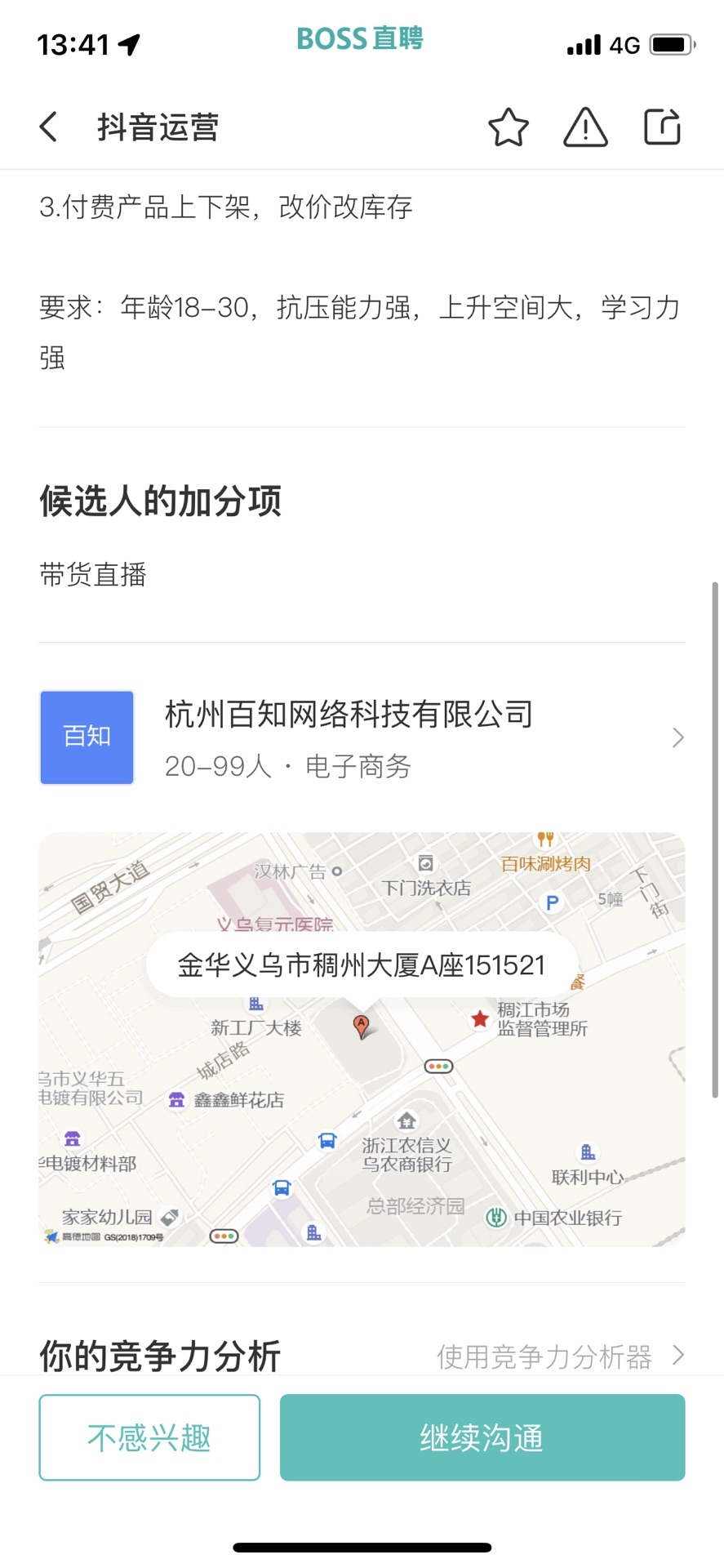Screen dimensions: 724x1568
Task: Open the map showing 稠州大厦A座 address
Action: [362, 1039]
